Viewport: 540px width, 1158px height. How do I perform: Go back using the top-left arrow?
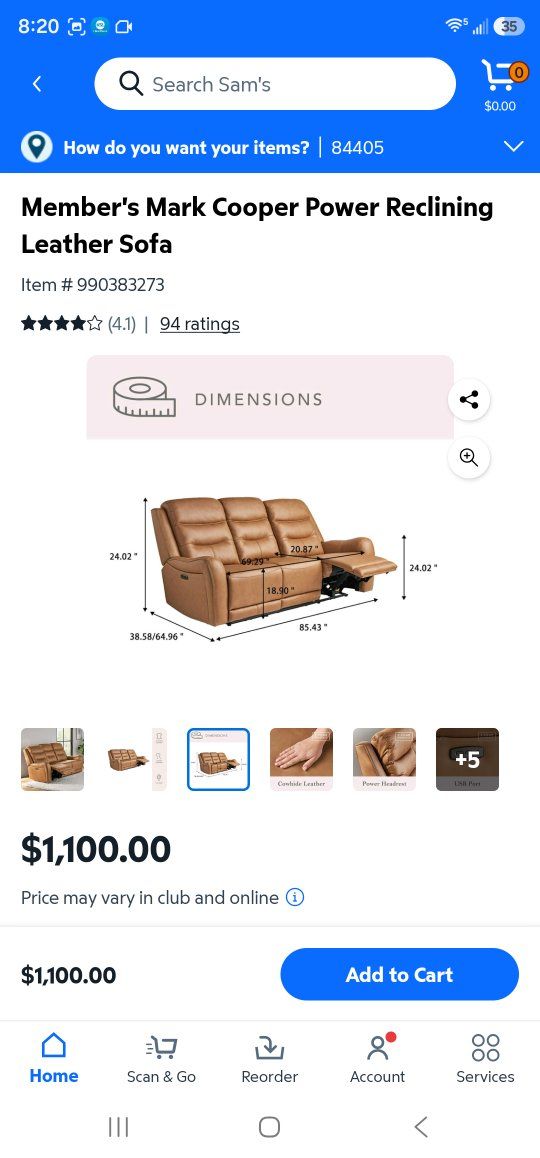[37, 84]
